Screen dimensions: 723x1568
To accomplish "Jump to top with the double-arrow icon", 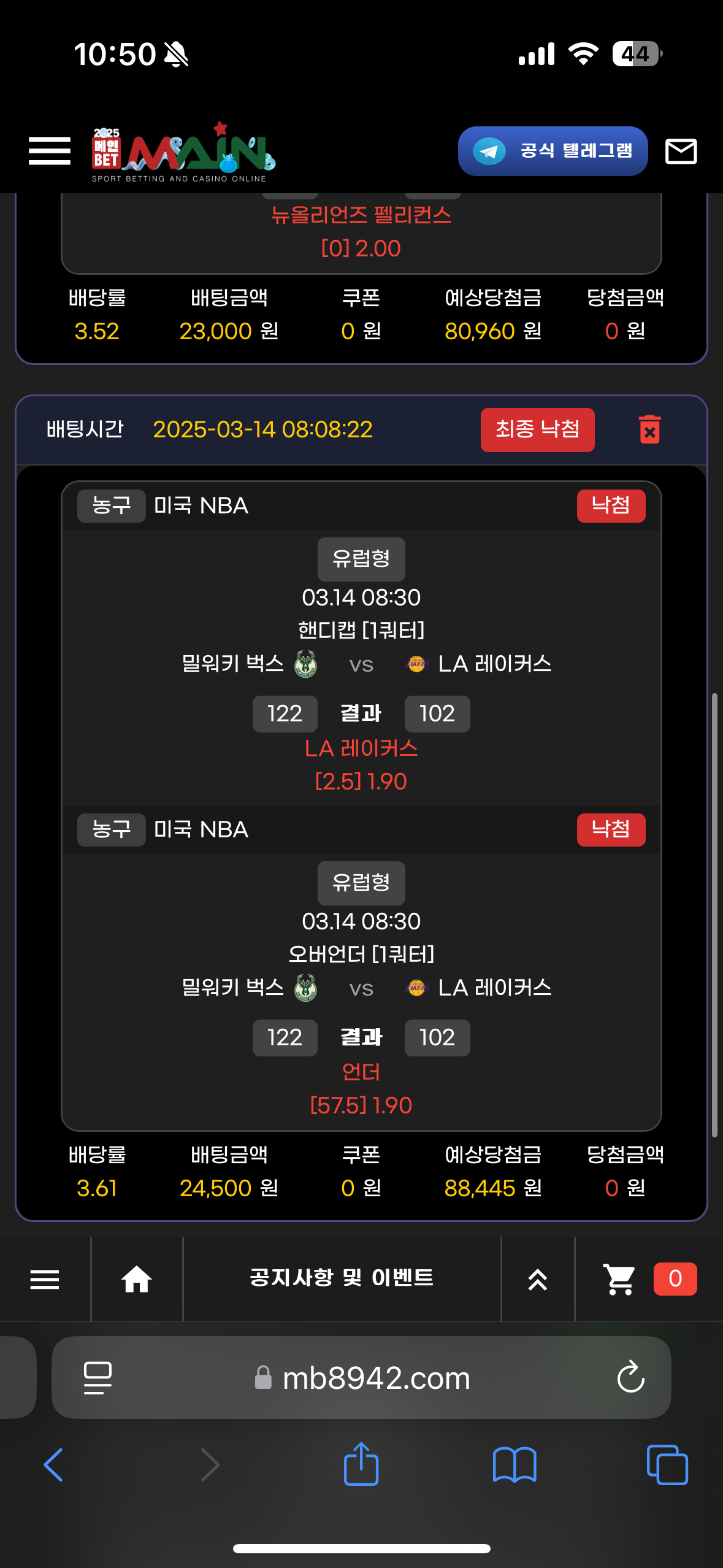I will coord(538,1279).
